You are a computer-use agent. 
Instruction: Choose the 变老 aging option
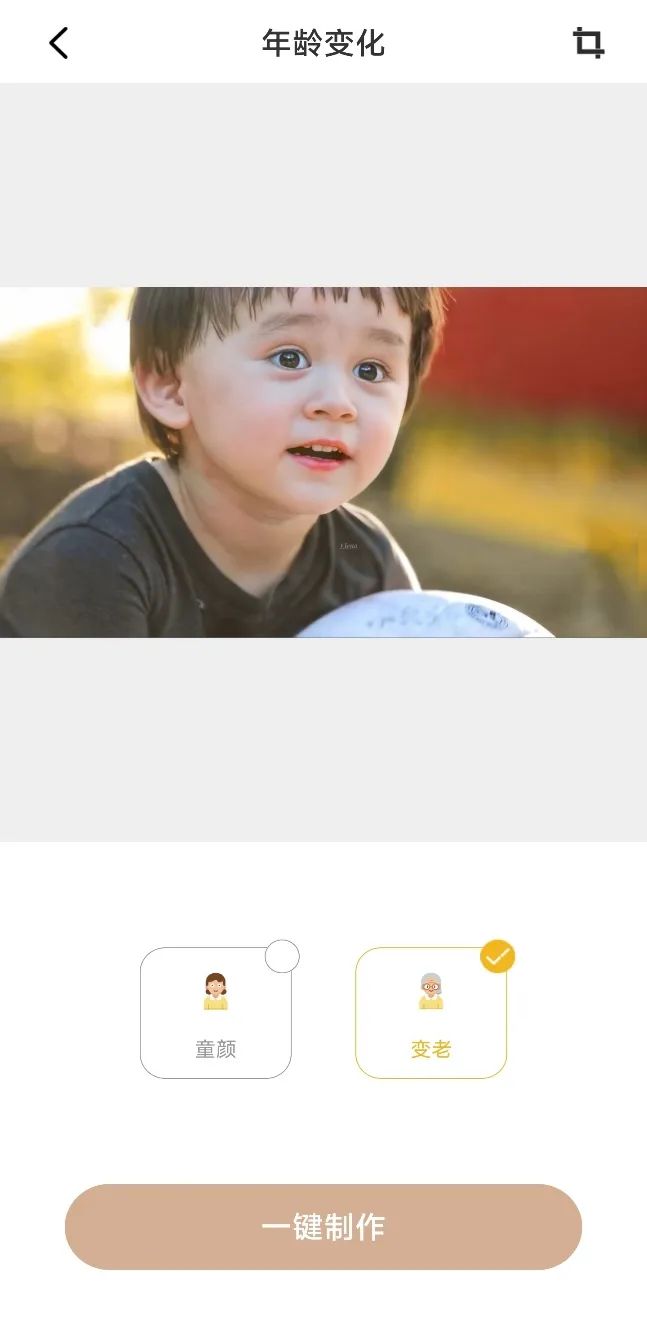click(x=431, y=1013)
